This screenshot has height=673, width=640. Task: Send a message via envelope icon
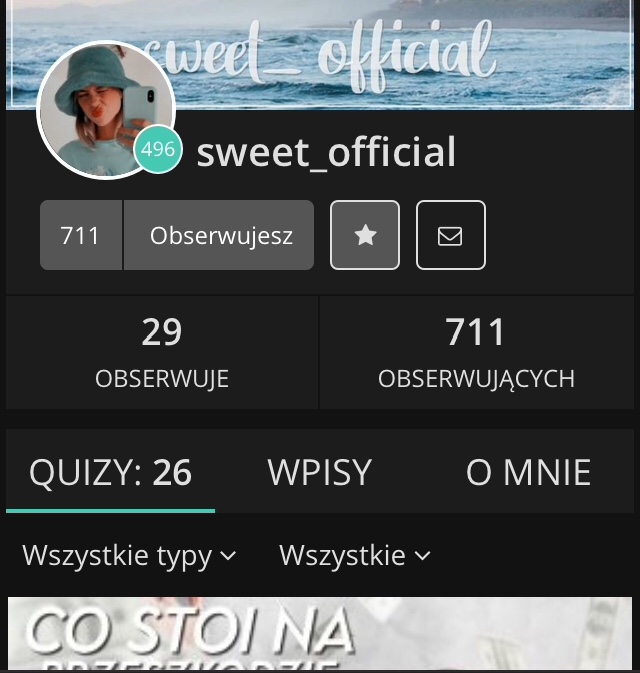450,236
